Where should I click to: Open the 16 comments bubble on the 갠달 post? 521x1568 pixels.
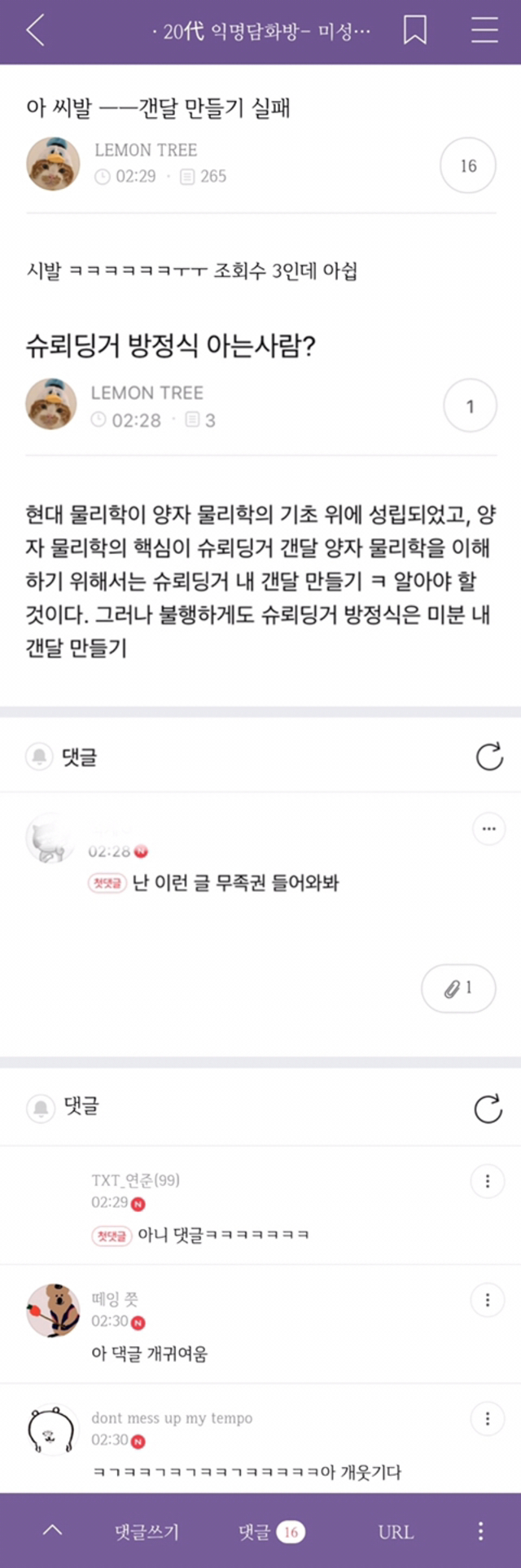tap(467, 166)
